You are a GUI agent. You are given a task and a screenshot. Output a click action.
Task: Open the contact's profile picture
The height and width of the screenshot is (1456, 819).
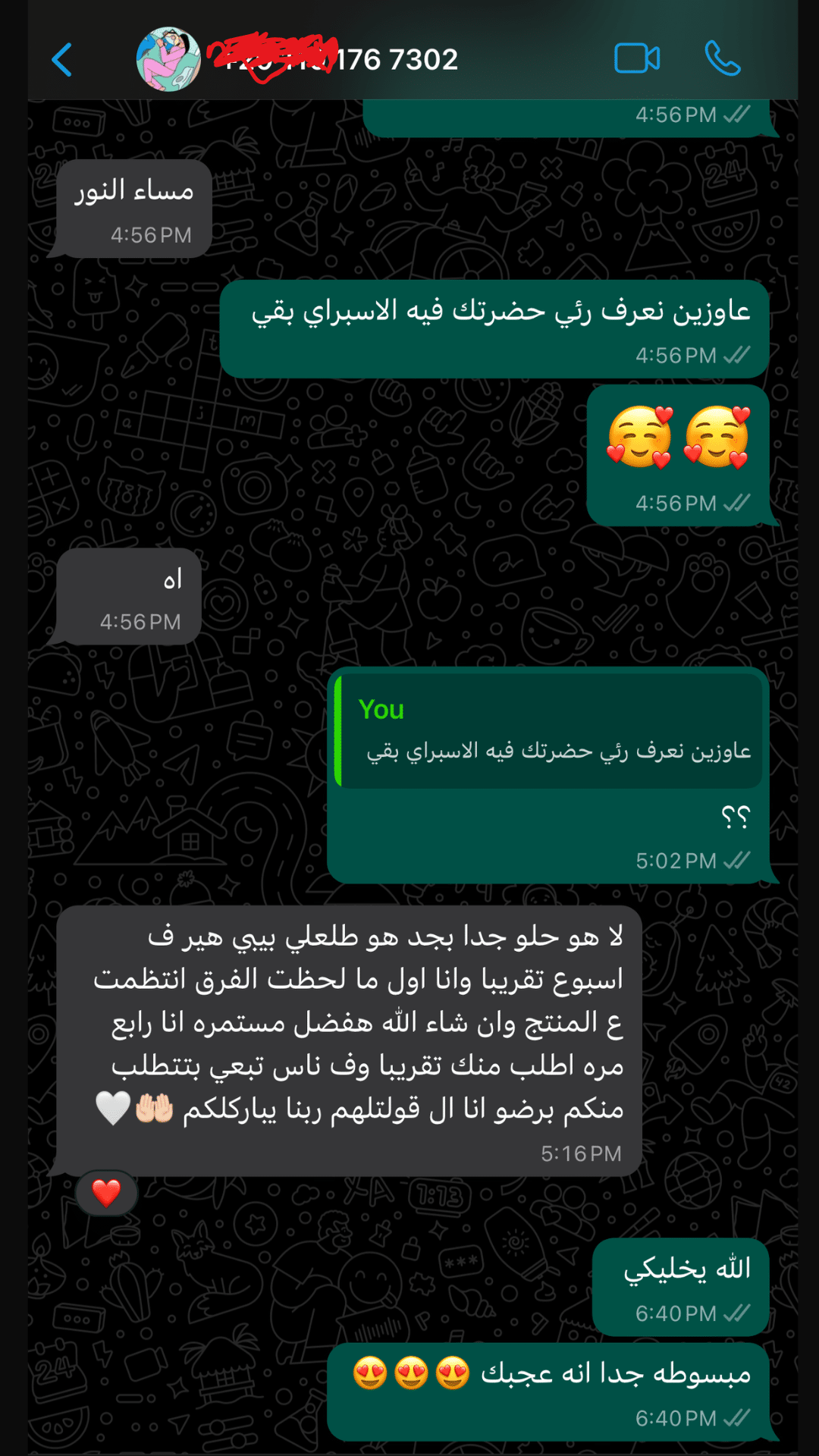168,60
